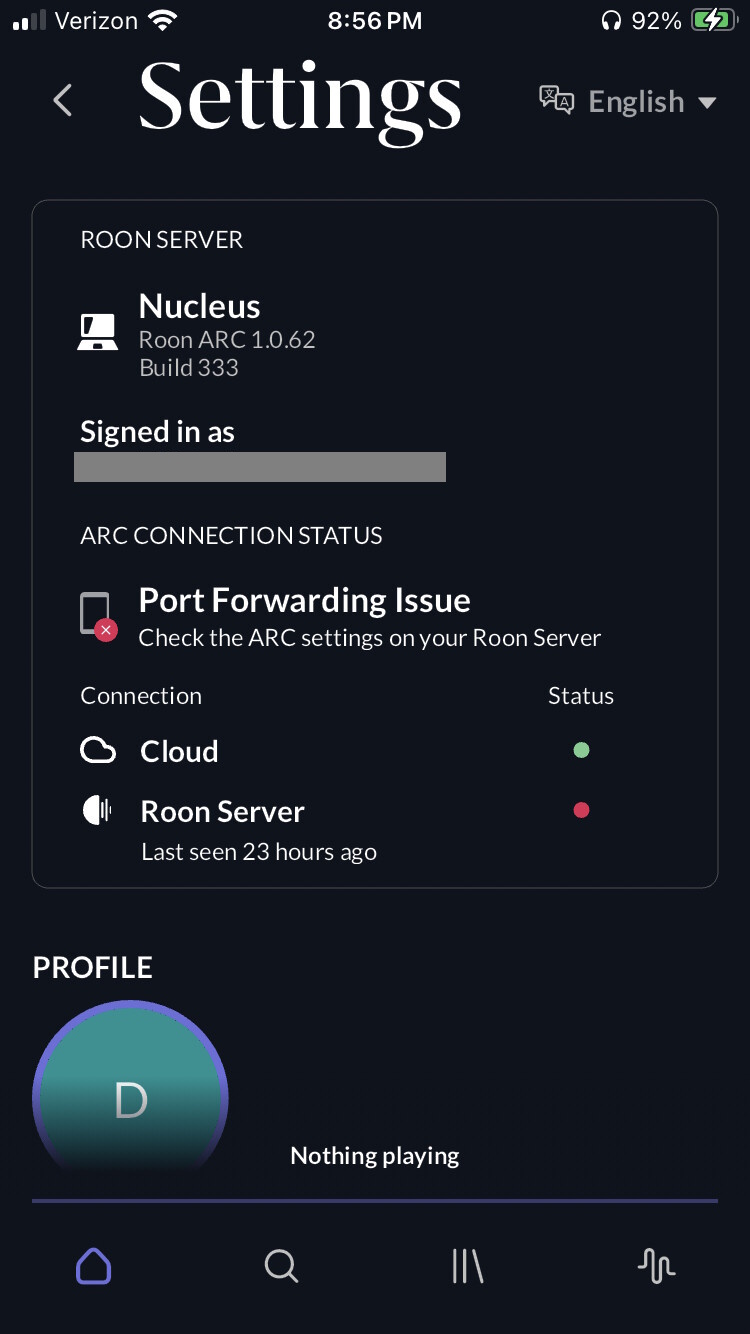Go back using the top-left arrow
The image size is (750, 1334).
(63, 100)
